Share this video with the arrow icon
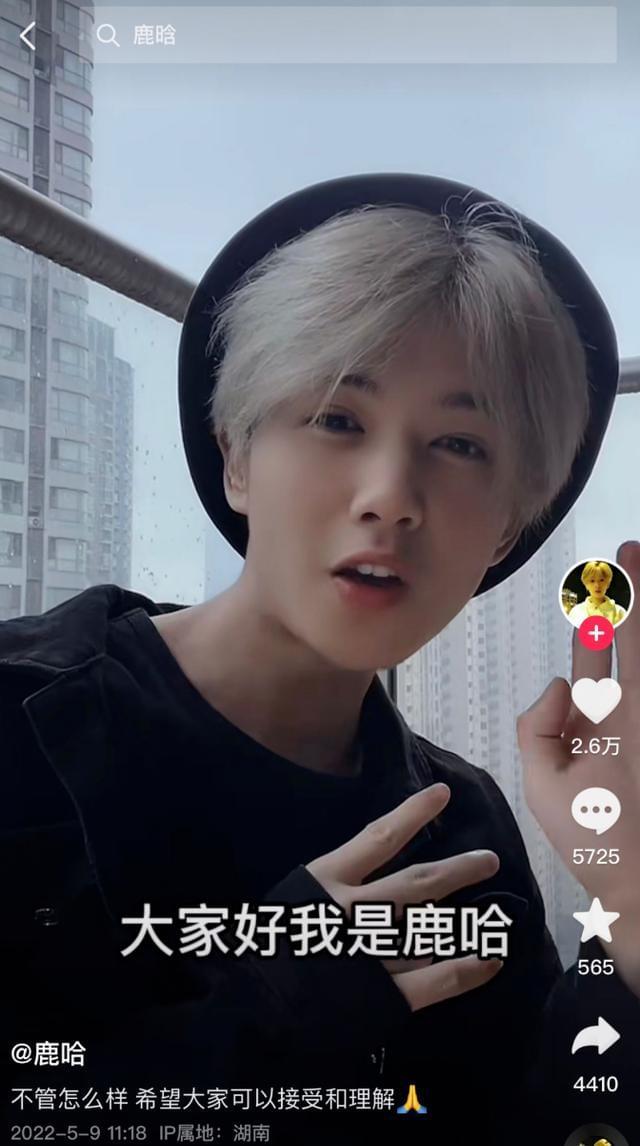 pos(596,1037)
